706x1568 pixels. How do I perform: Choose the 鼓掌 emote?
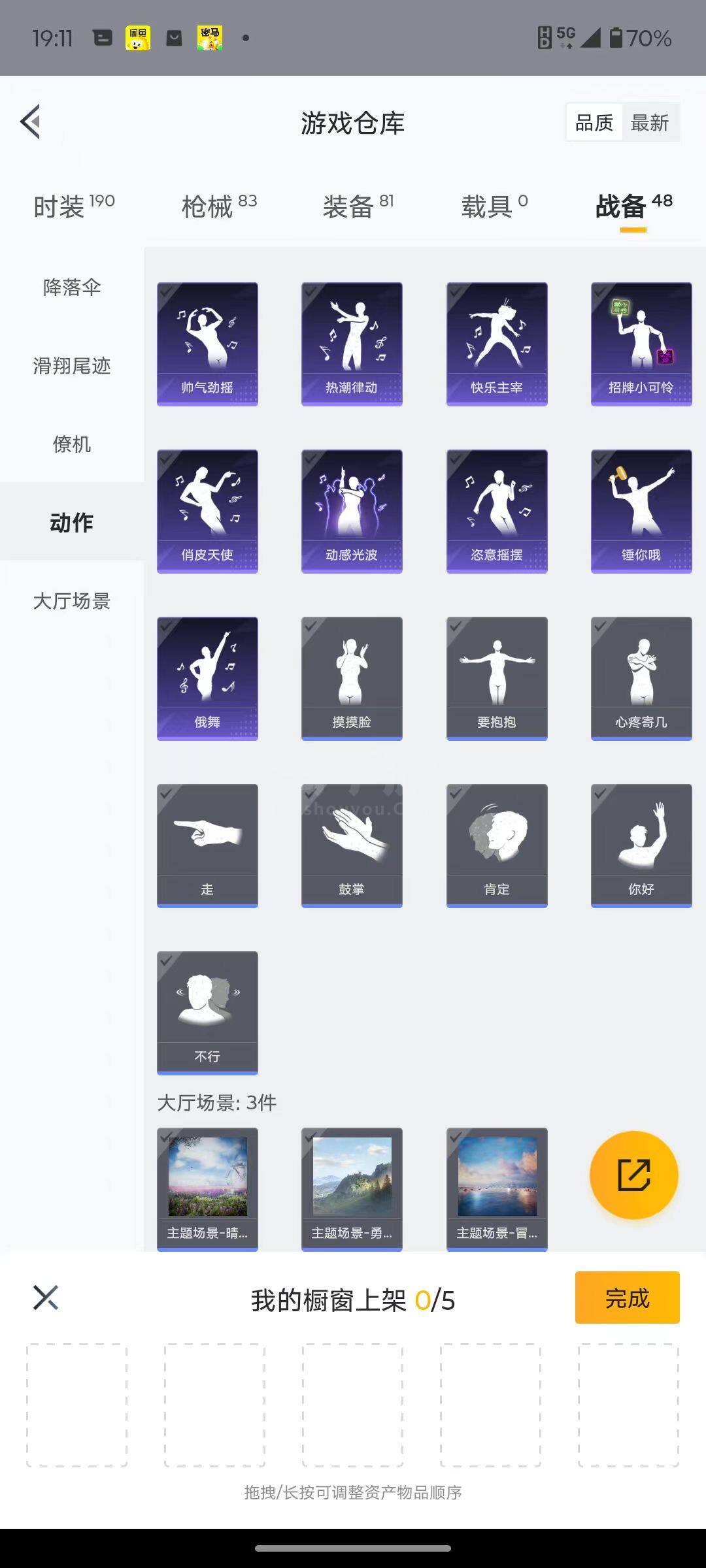352,845
